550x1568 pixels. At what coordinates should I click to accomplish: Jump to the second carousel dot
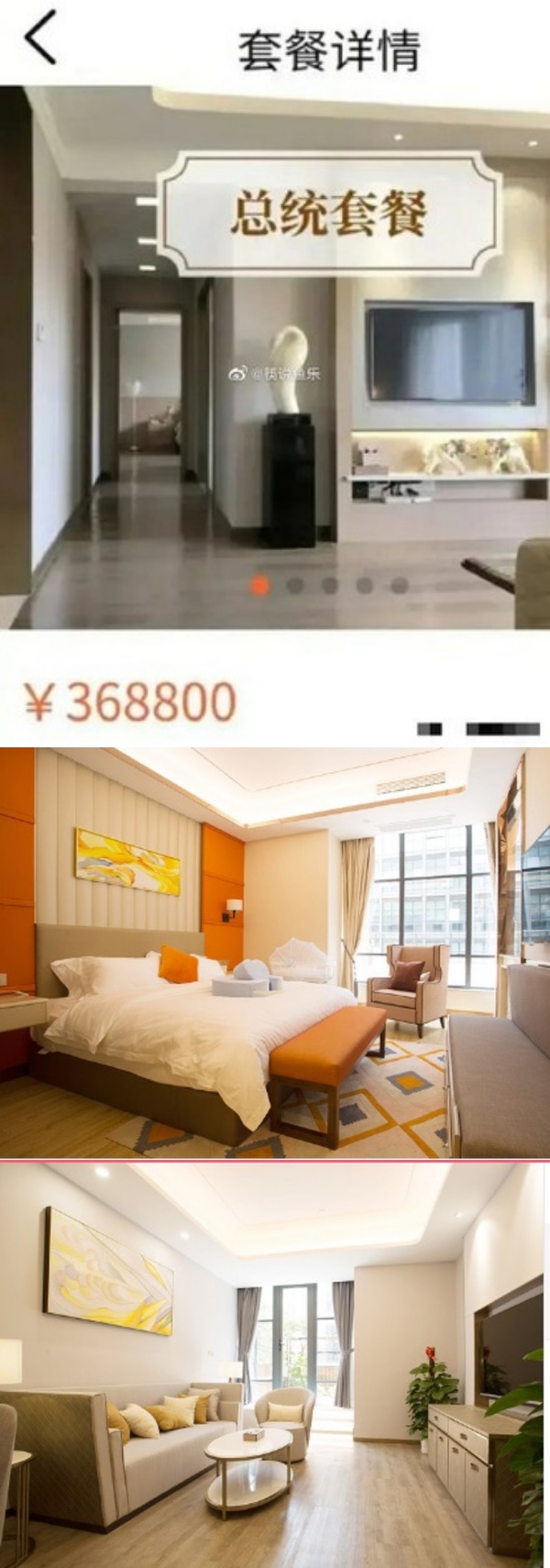(x=295, y=585)
